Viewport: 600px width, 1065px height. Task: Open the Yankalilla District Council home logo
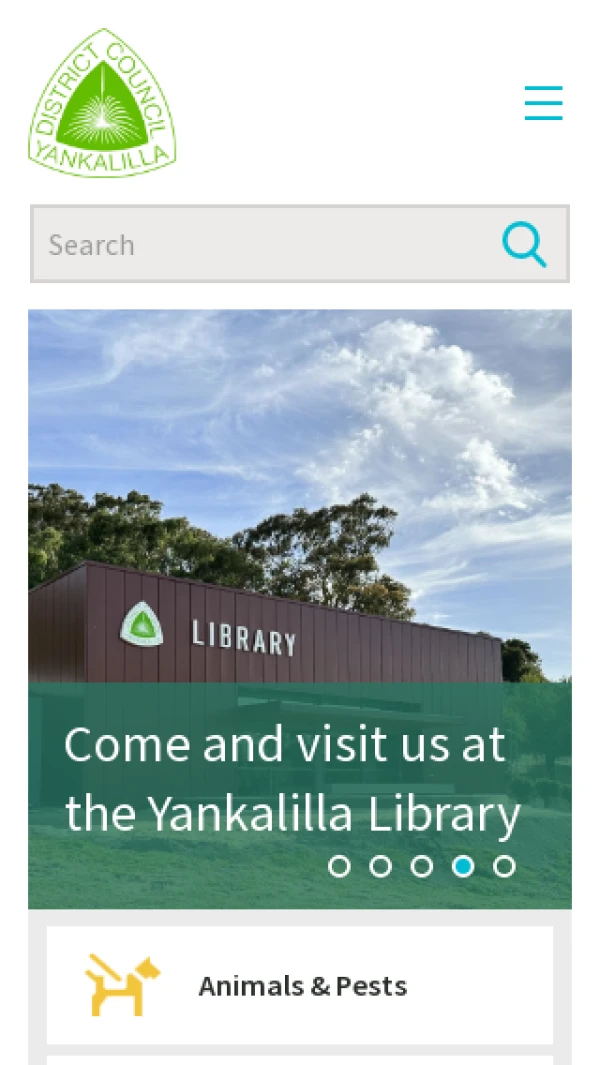click(102, 105)
